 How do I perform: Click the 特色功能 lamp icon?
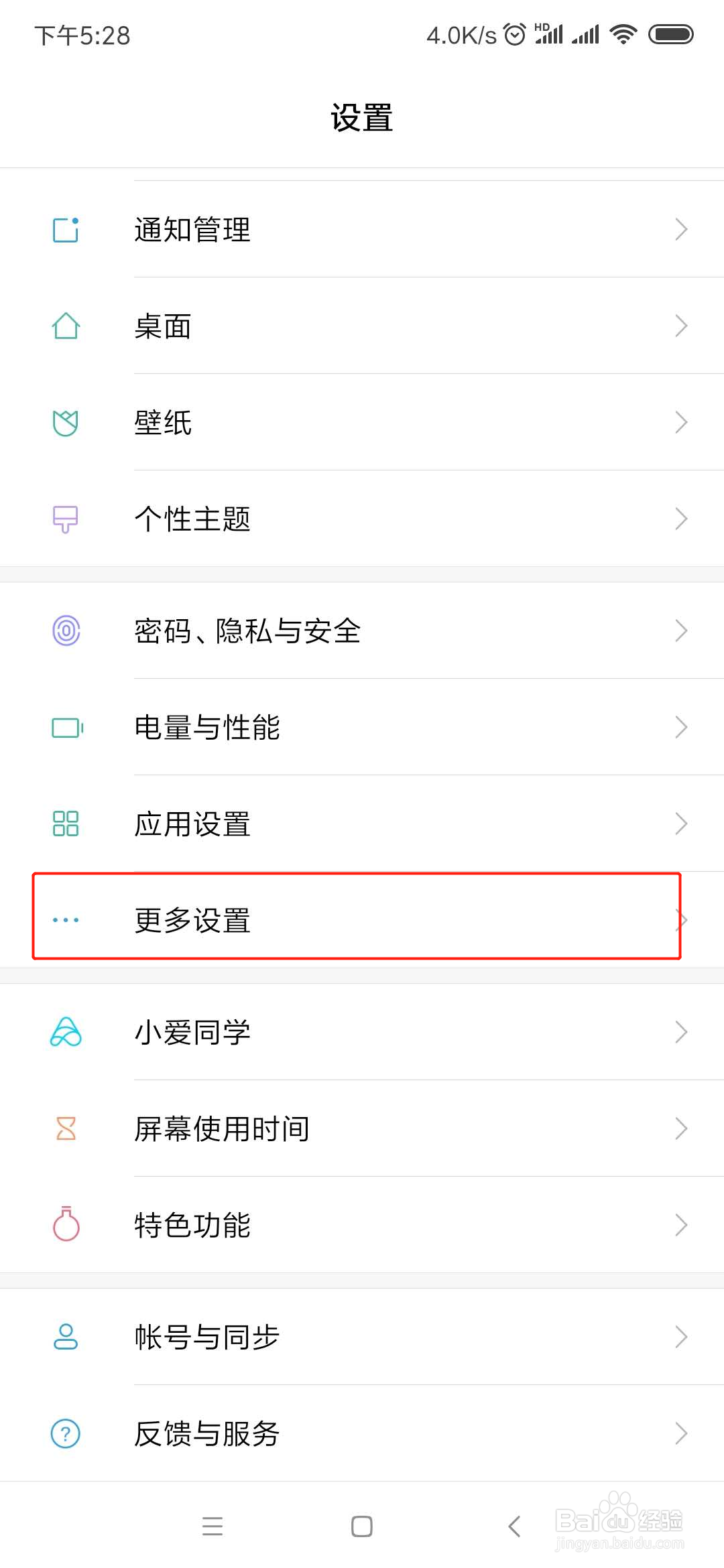pos(65,1225)
